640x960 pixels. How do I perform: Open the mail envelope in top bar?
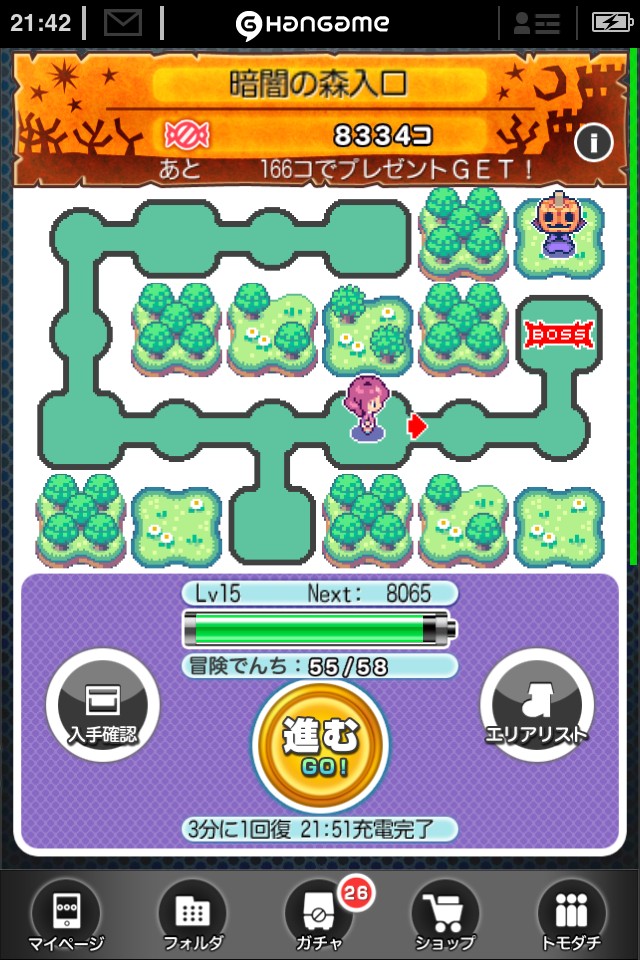(x=122, y=23)
